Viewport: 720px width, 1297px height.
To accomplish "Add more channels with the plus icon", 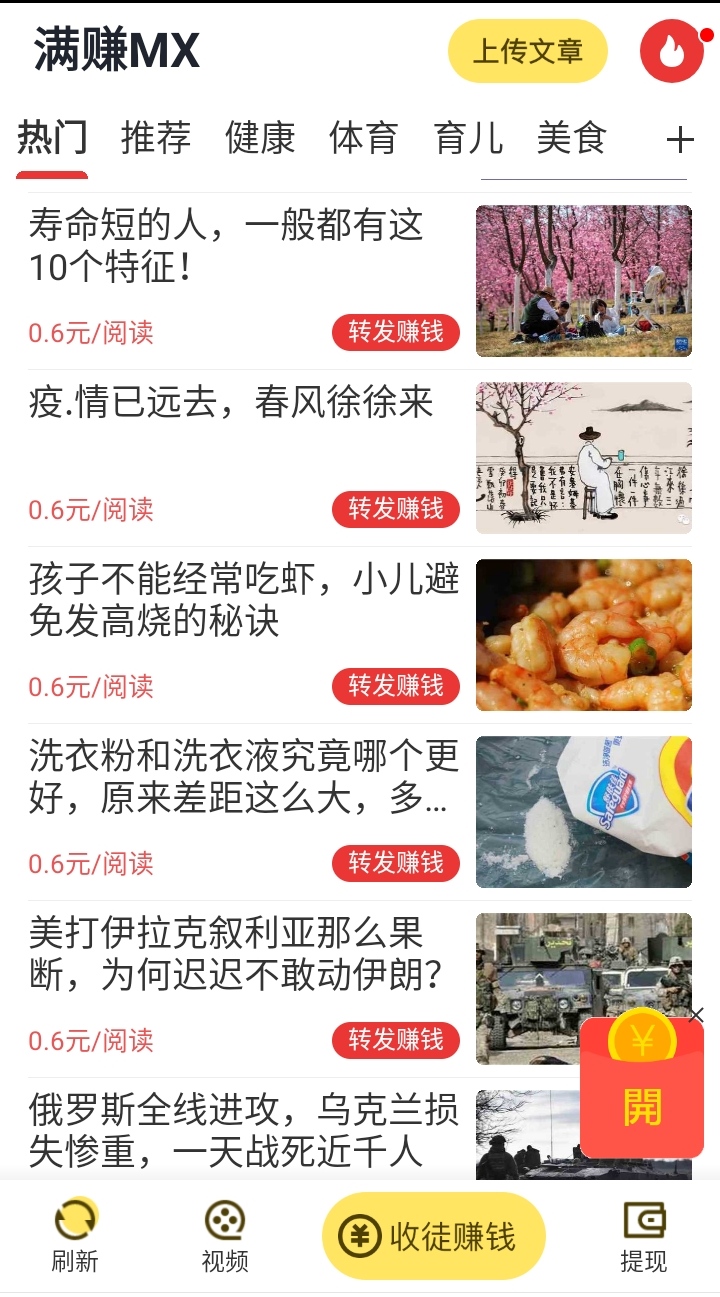I will pyautogui.click(x=680, y=140).
